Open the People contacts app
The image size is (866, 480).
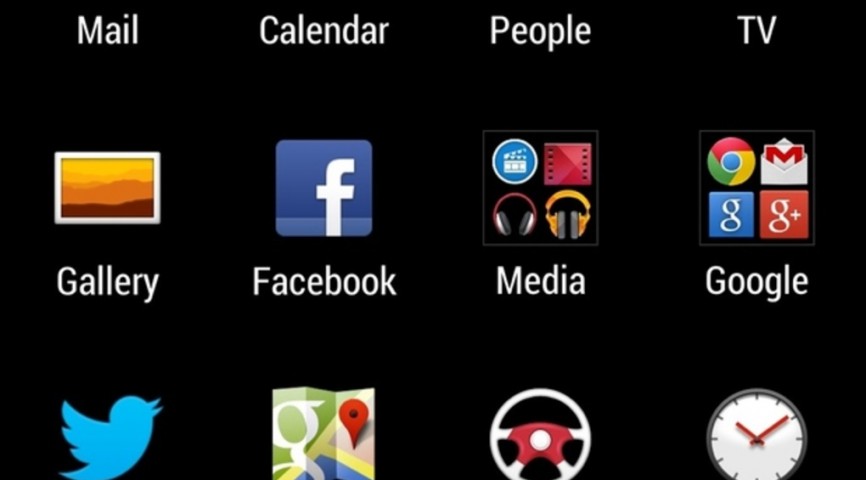(540, 30)
